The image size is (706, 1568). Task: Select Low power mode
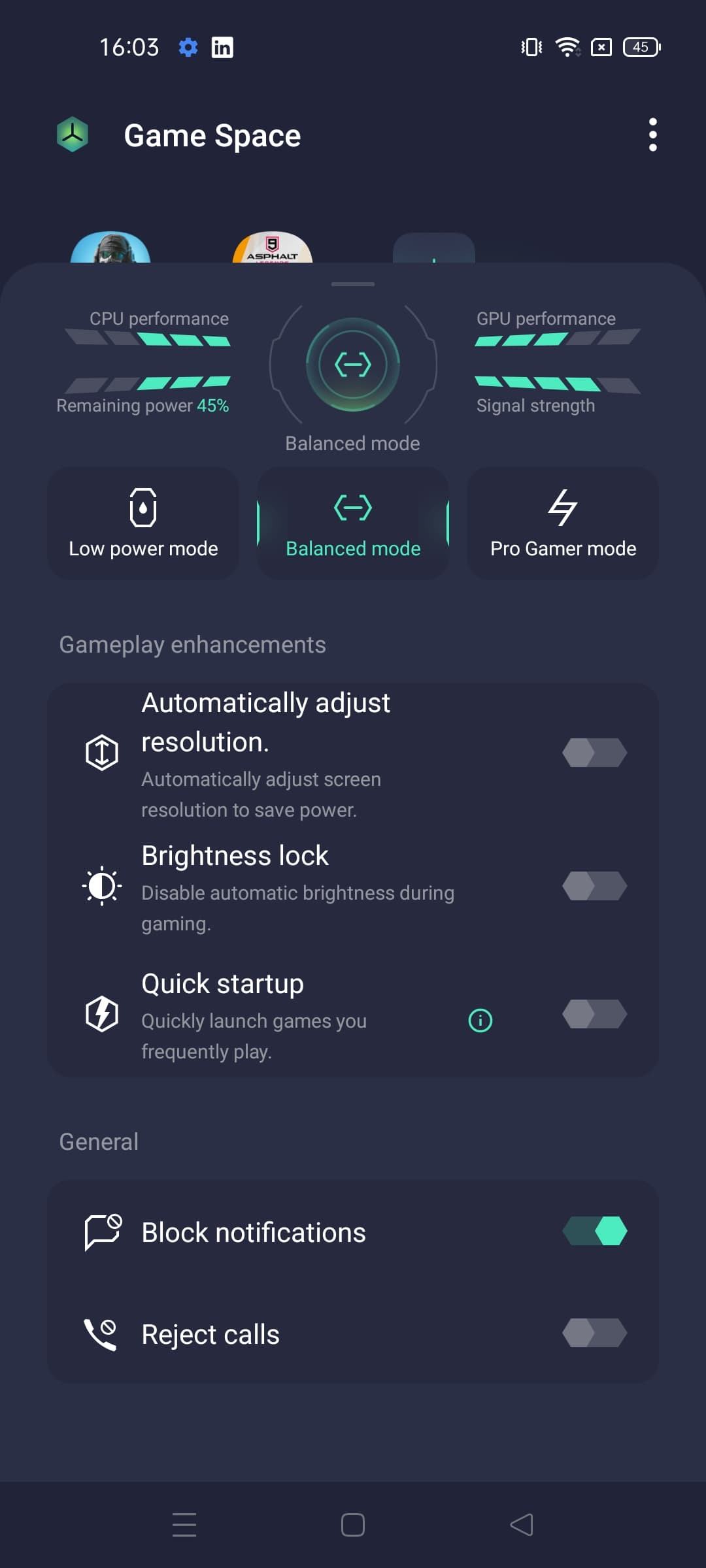143,523
